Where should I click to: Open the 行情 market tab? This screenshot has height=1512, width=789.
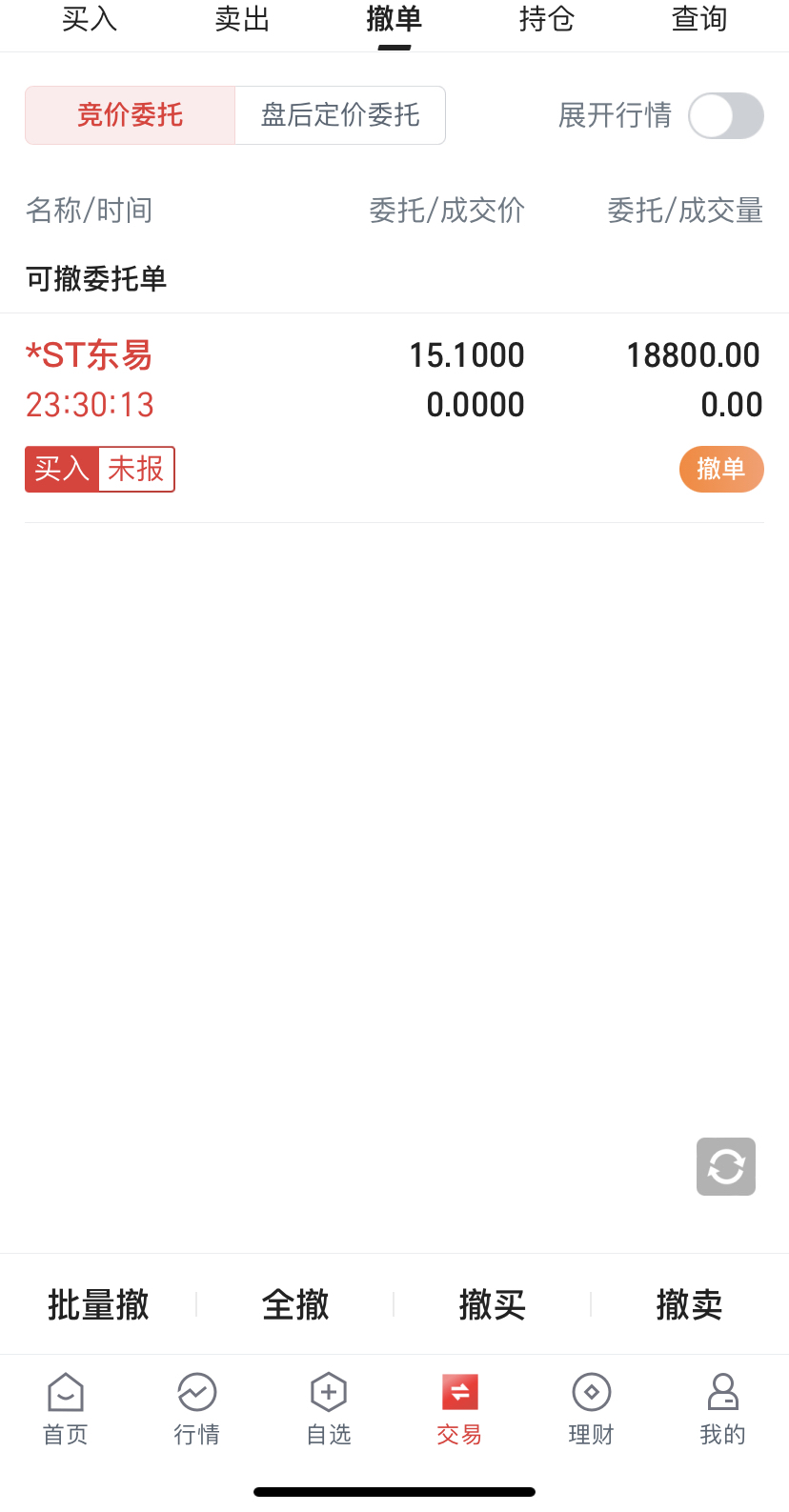tap(197, 1409)
